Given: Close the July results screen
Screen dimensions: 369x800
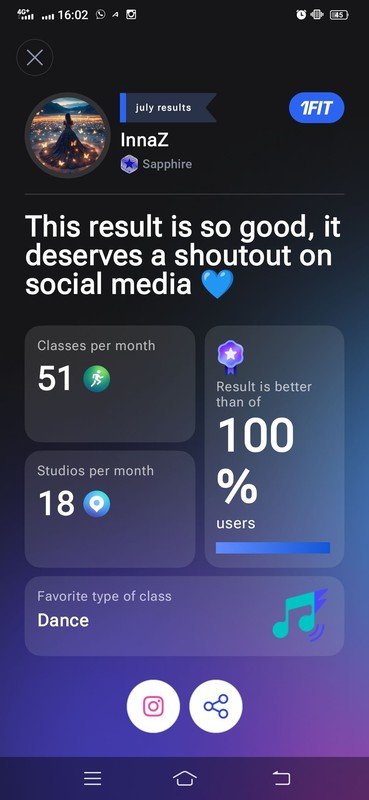Looking at the screenshot, I should (x=35, y=58).
